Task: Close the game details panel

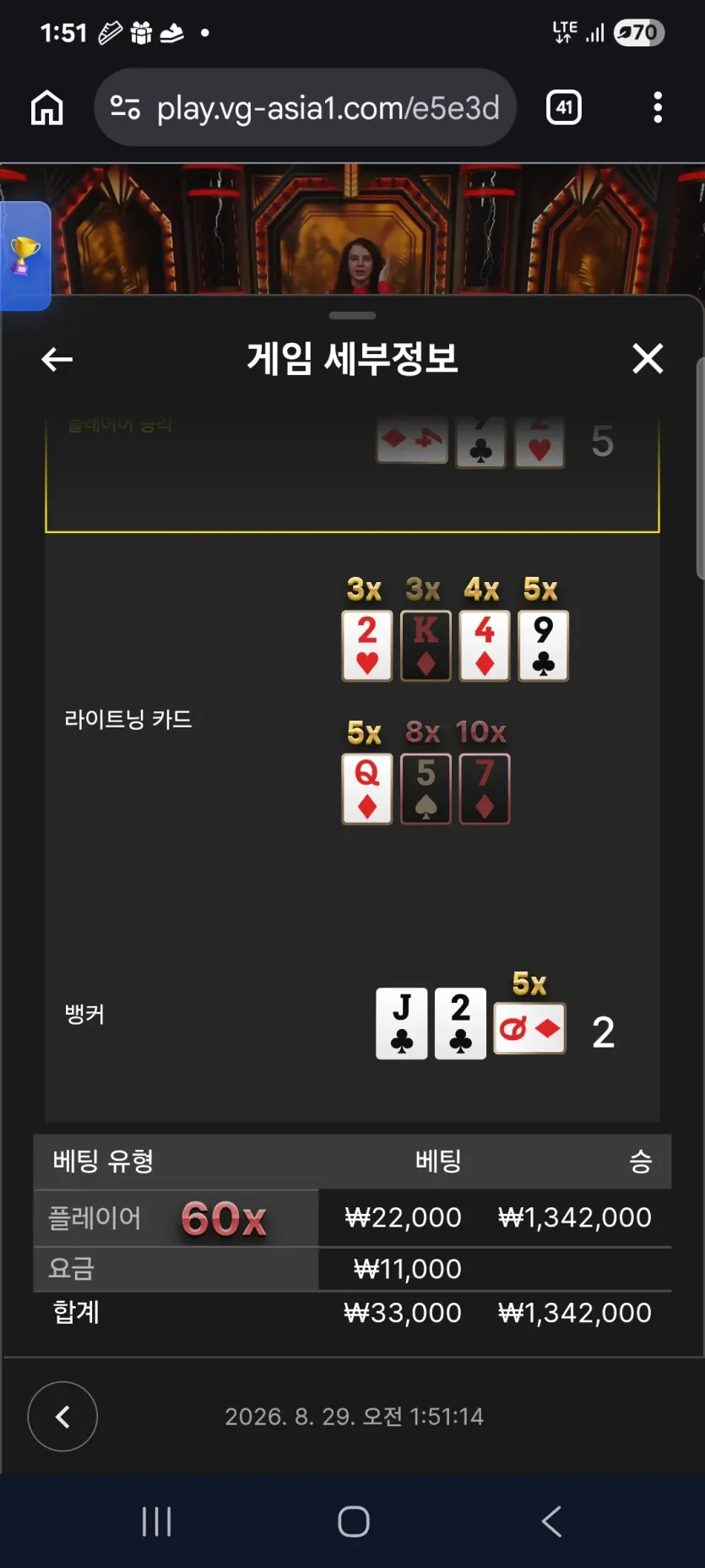Action: pyautogui.click(x=648, y=358)
